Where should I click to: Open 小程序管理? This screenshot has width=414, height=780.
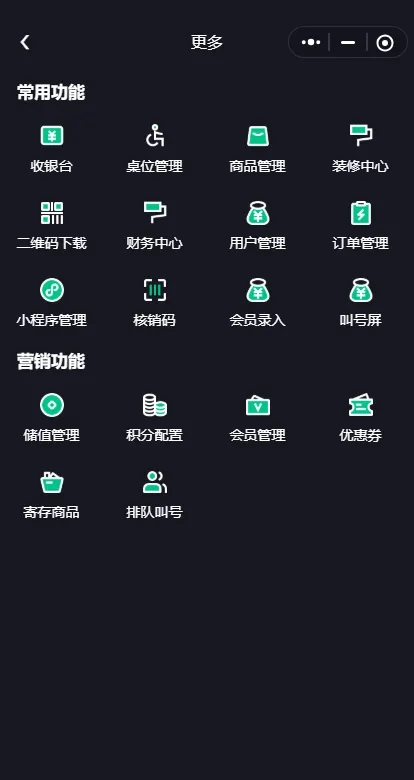coord(52,302)
